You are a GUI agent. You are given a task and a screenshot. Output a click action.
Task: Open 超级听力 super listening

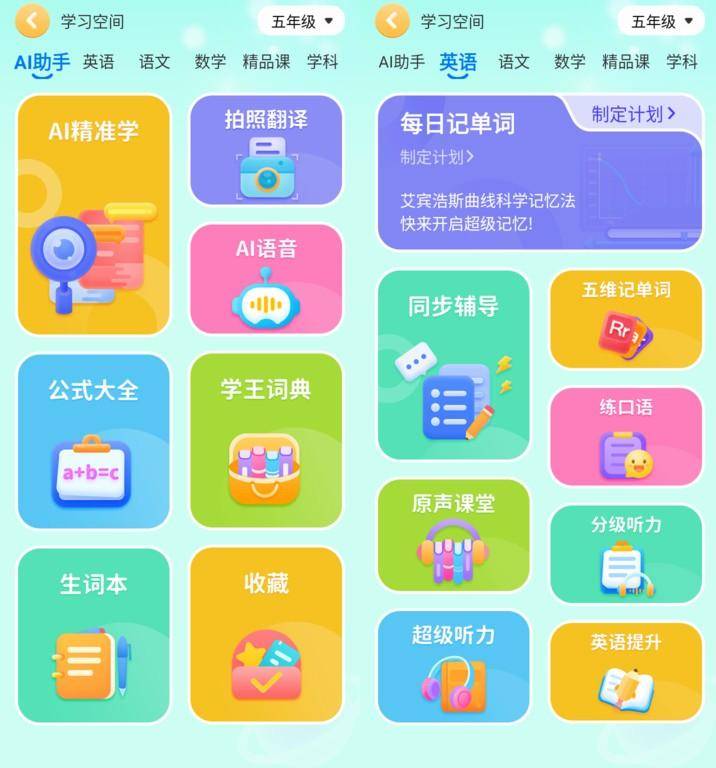tap(453, 666)
